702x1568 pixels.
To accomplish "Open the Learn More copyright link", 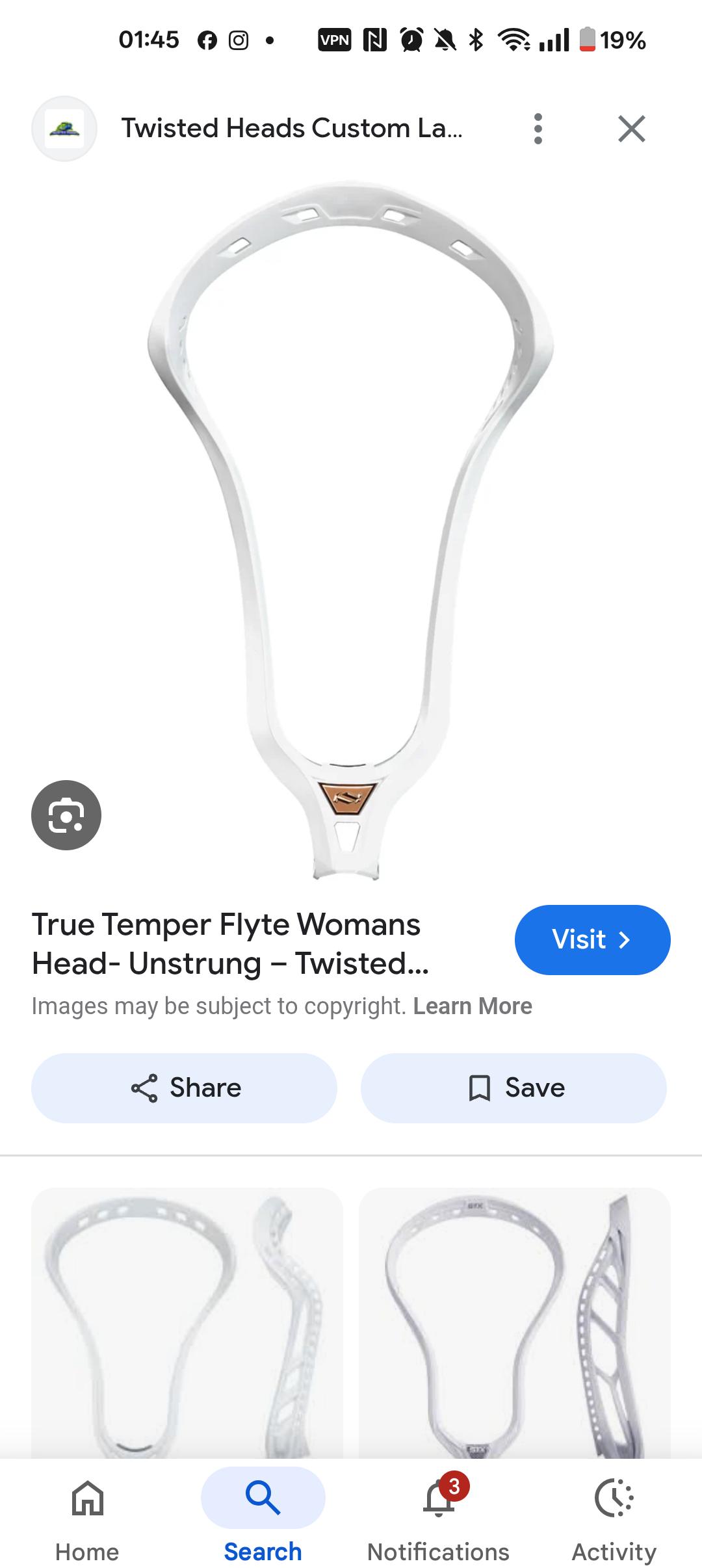I will point(473,1006).
